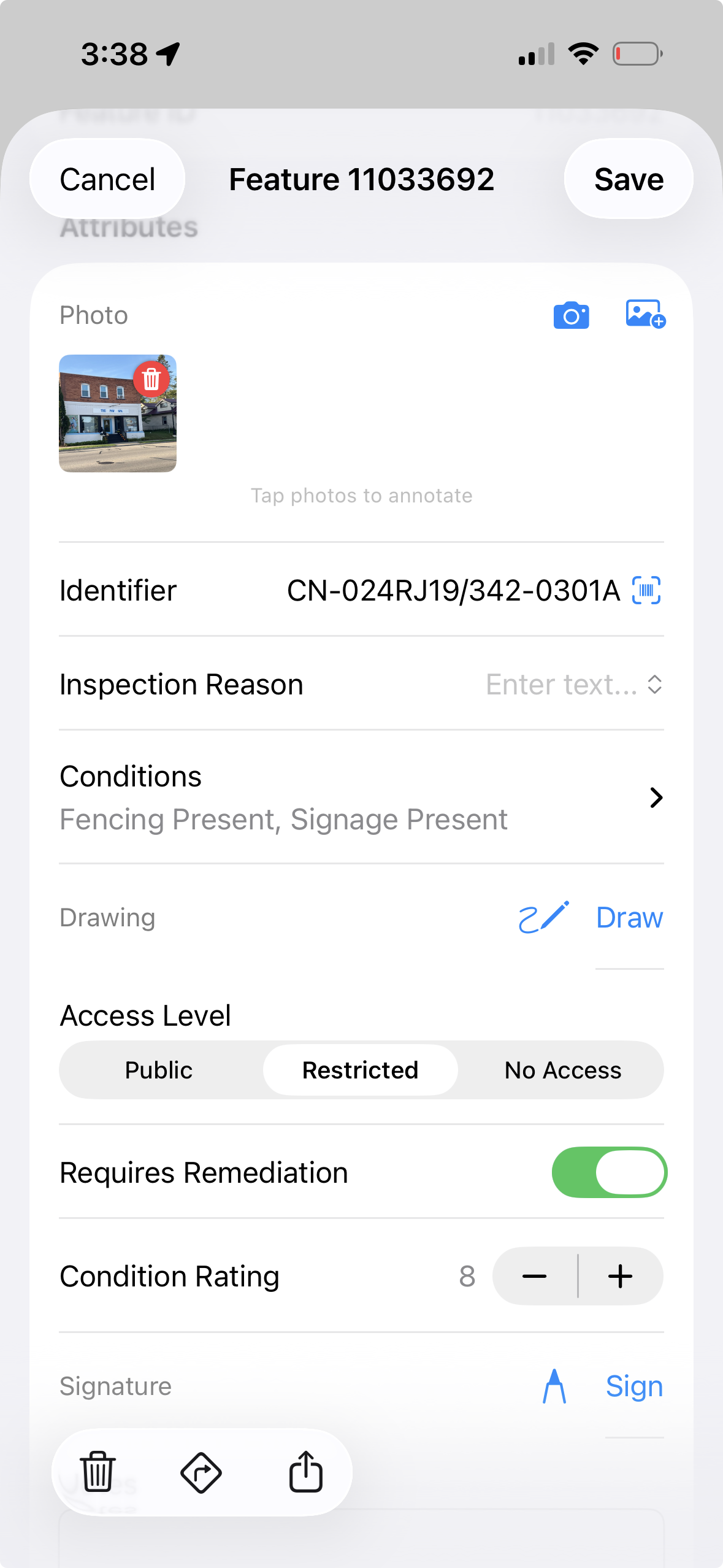
Task: Open the Sign tool for Signature
Action: [635, 1386]
